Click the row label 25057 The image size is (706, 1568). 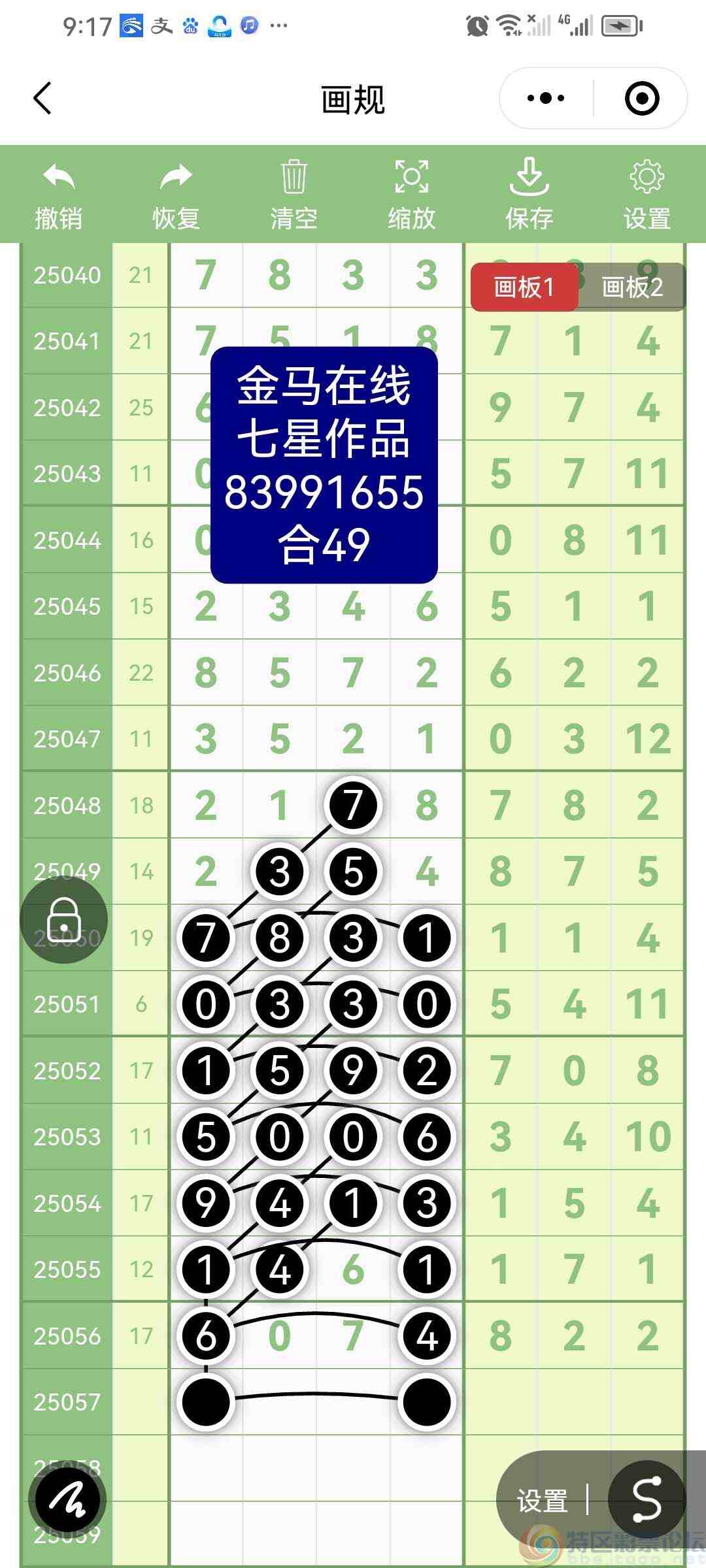(x=65, y=1402)
